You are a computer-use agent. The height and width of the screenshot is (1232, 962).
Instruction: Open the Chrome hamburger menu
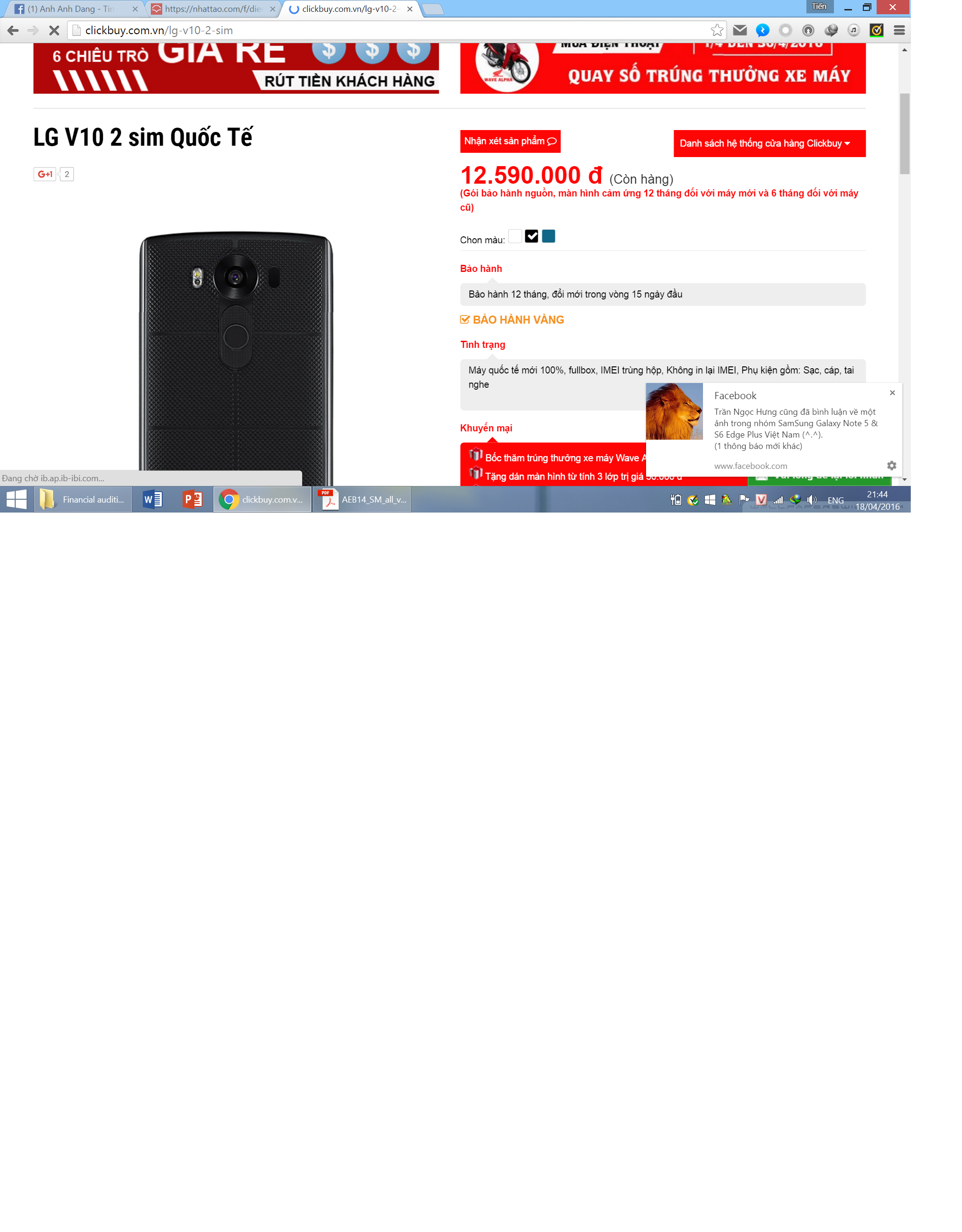click(899, 30)
